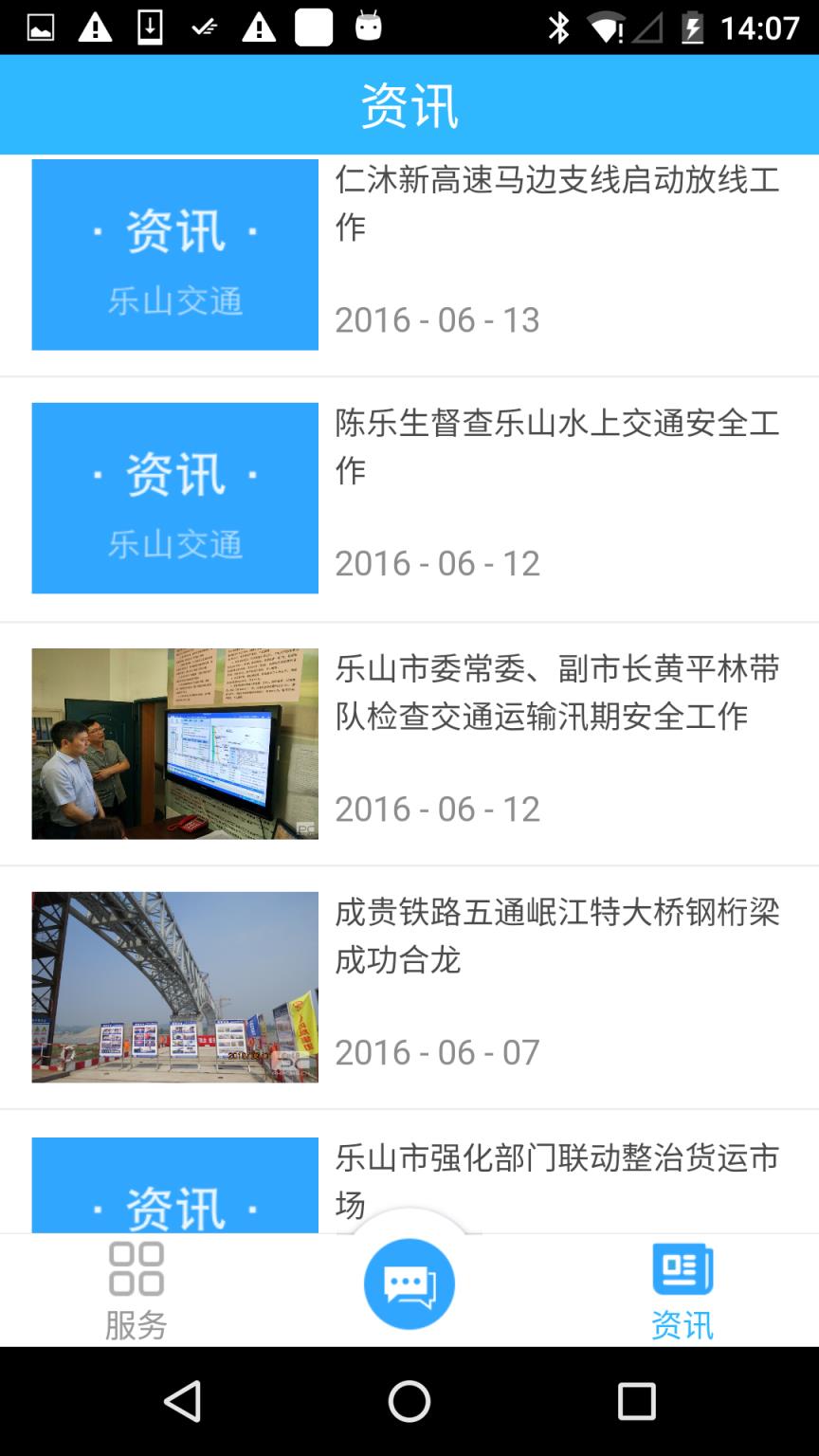Tap the news article icon above 资讯 tab
This screenshot has height=1456, width=819.
click(x=681, y=1270)
